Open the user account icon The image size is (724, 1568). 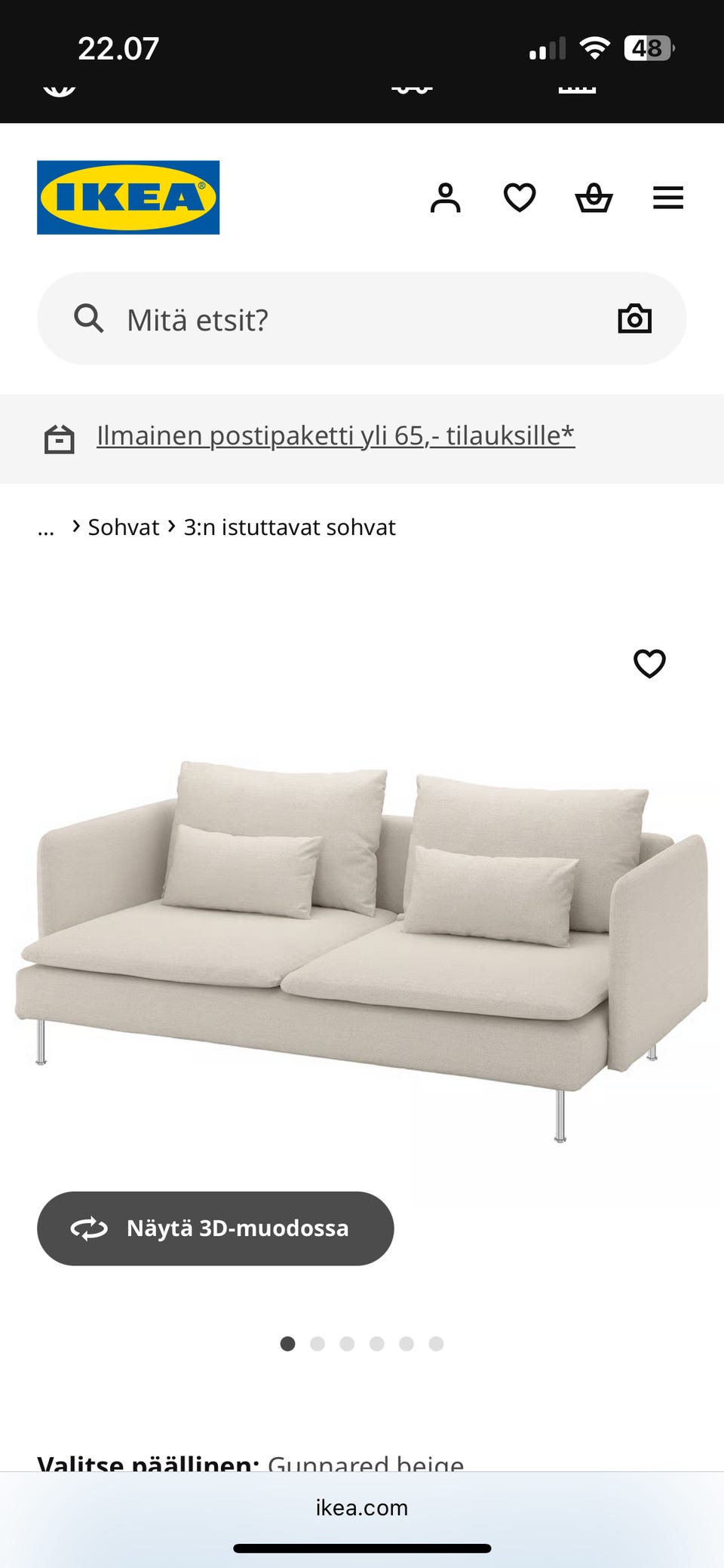(445, 198)
